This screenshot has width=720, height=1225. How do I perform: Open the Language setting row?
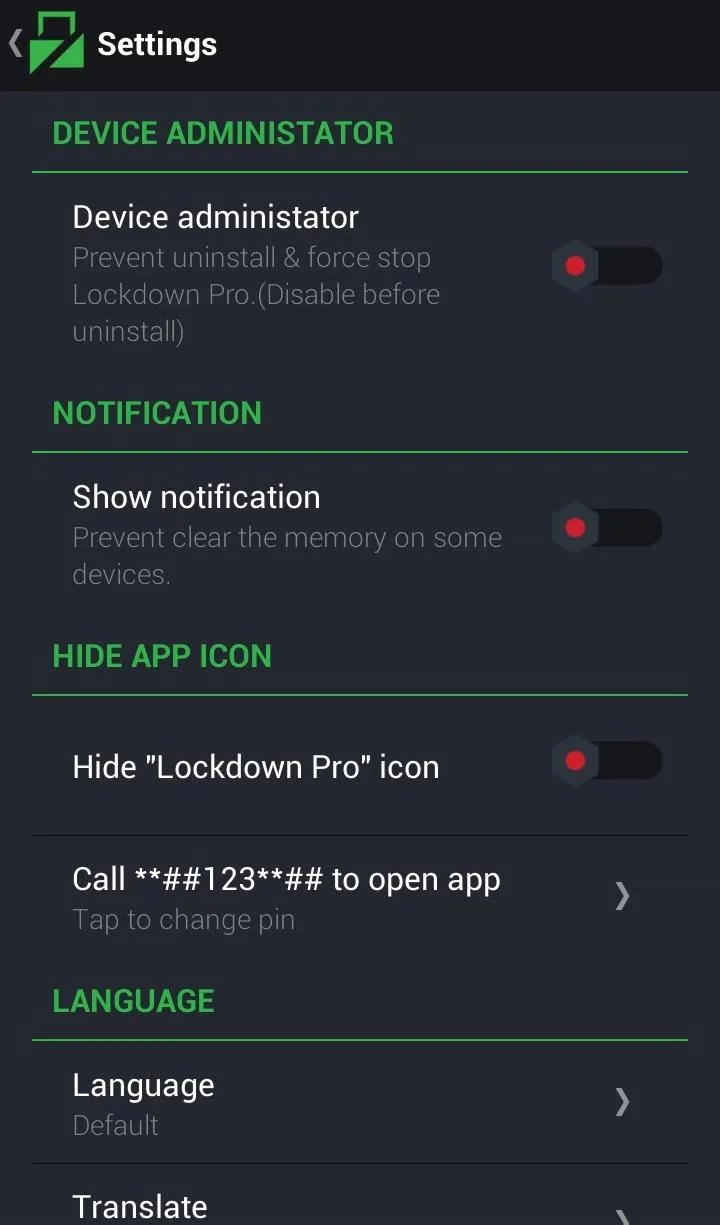(360, 1102)
